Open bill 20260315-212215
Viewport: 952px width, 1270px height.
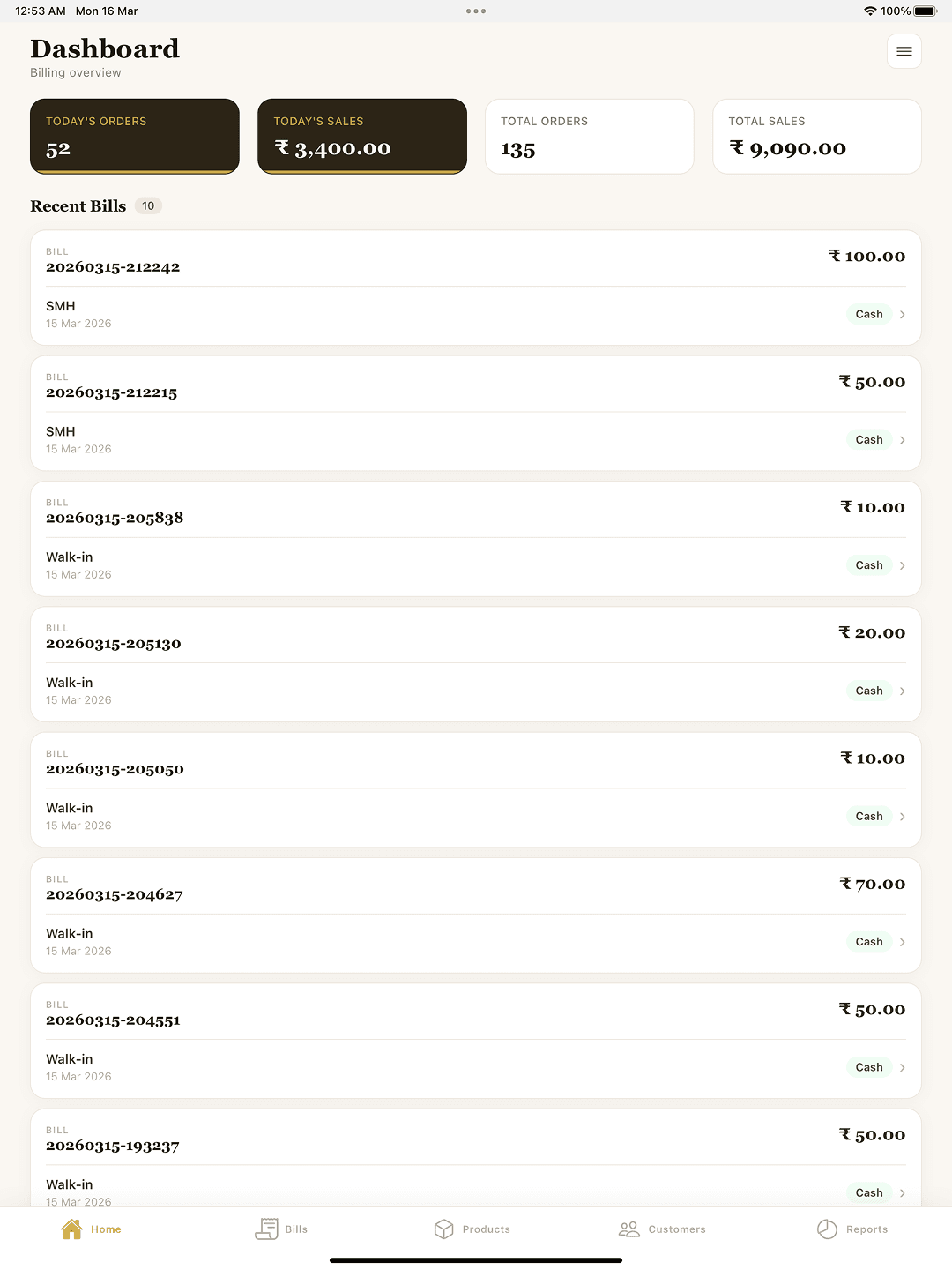tap(476, 413)
